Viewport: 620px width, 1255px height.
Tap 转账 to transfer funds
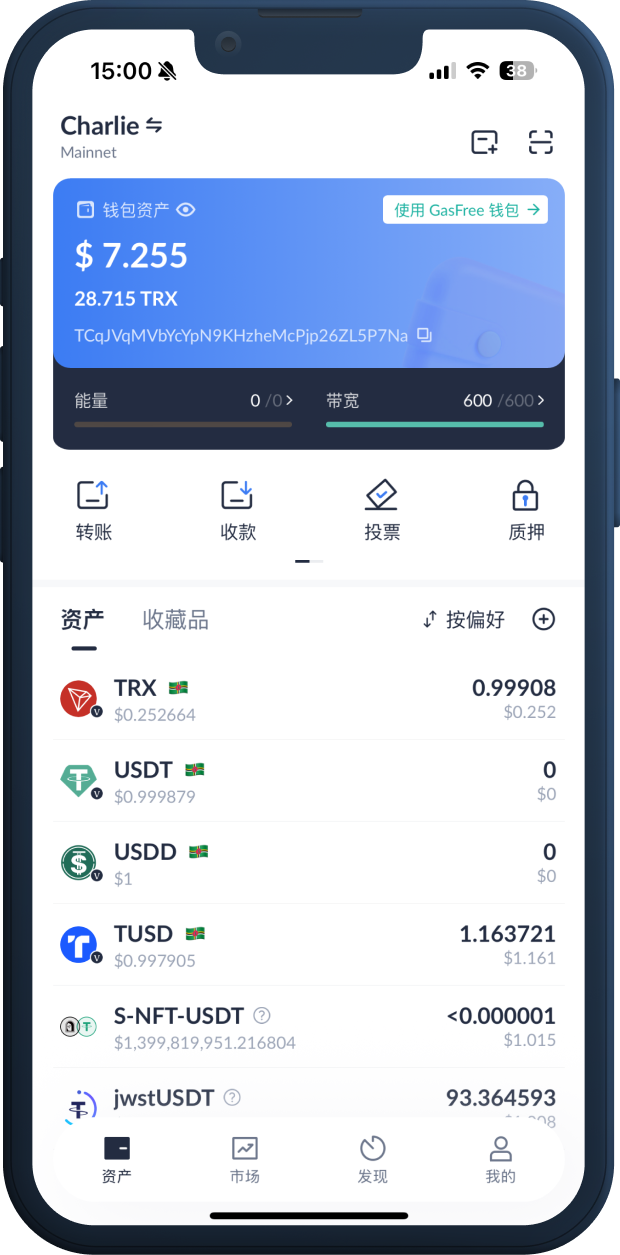click(x=94, y=510)
